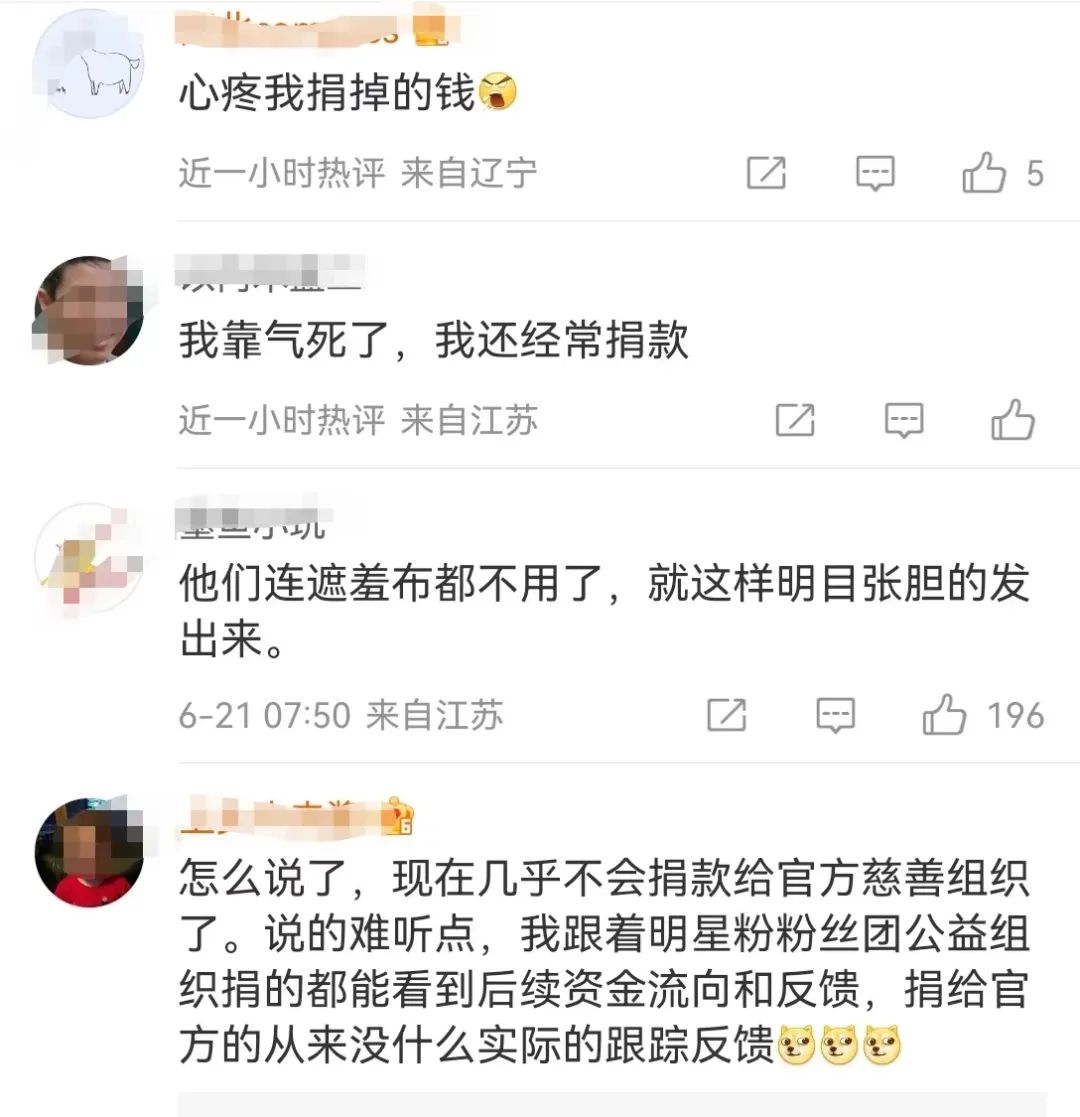Open the avatar of the '官方慈善组织' commenter
1080x1117 pixels.
[88, 851]
